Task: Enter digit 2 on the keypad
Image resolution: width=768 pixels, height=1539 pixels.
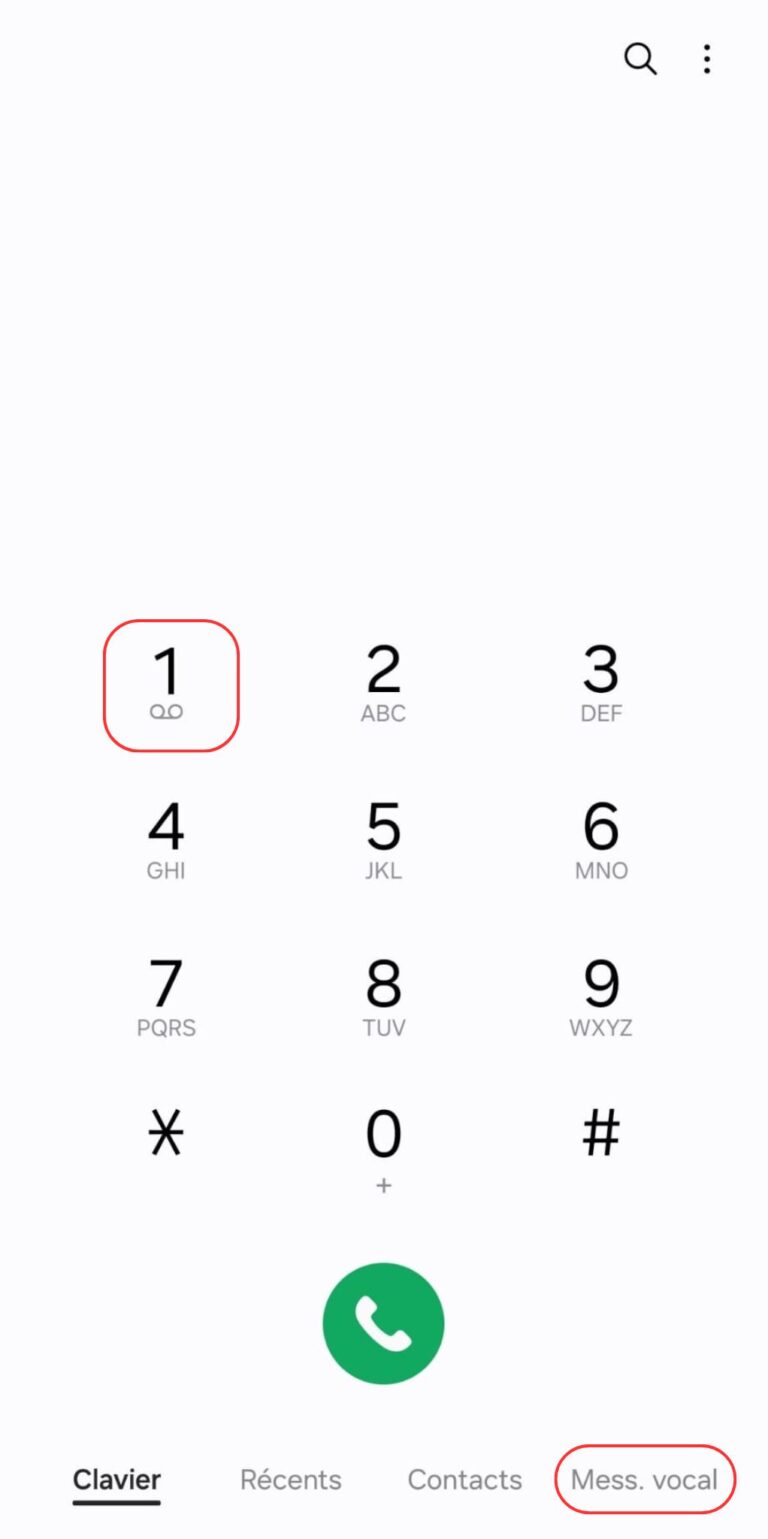Action: 383,684
